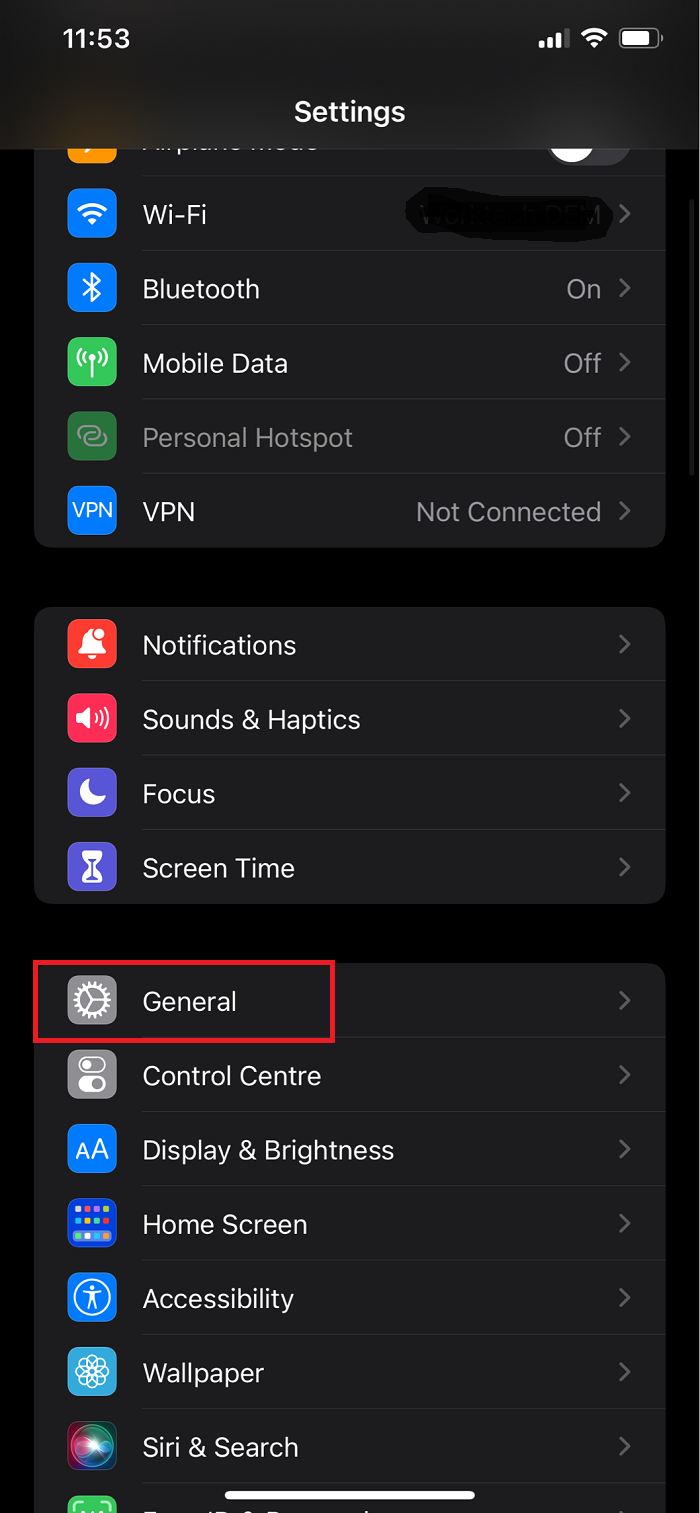View Screen Time
Image resolution: width=700 pixels, height=1513 pixels.
350,867
